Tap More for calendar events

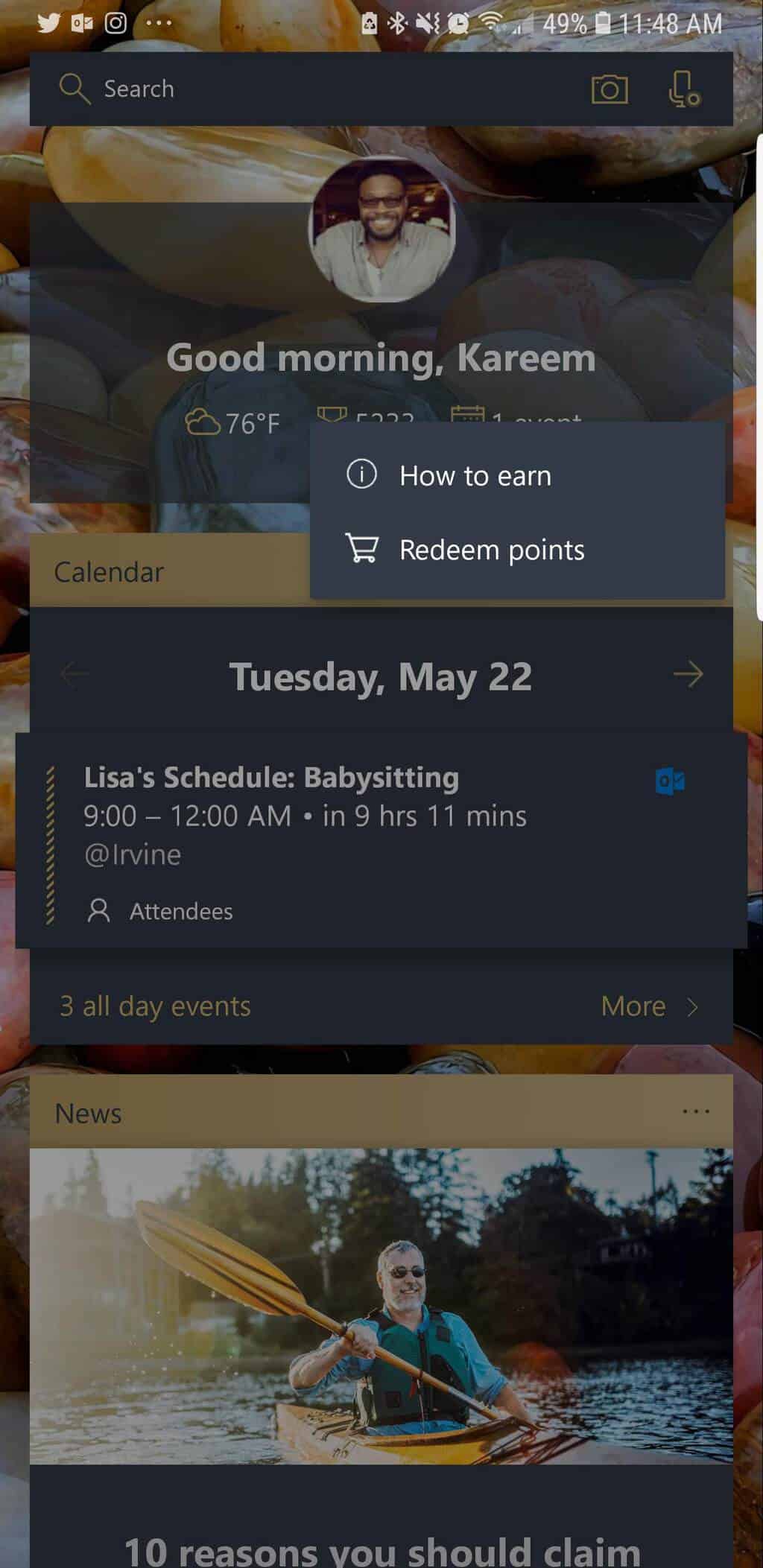click(x=650, y=1006)
